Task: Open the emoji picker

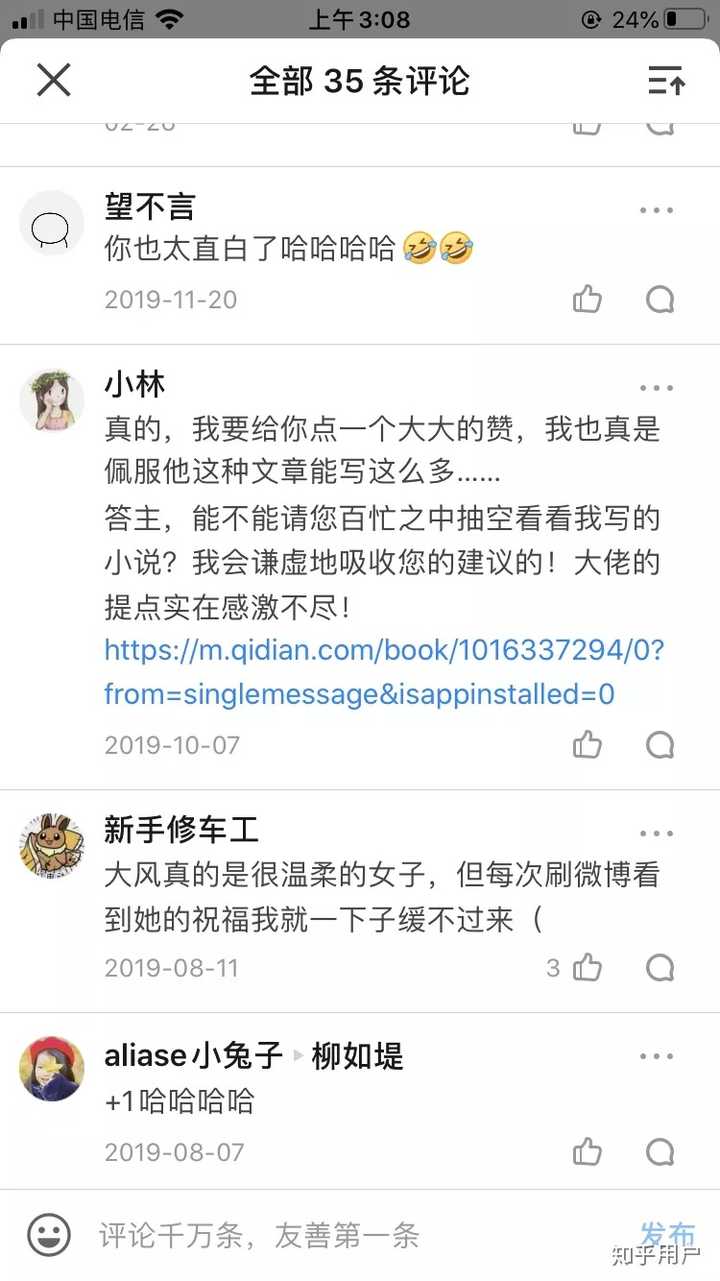Action: pos(48,1236)
